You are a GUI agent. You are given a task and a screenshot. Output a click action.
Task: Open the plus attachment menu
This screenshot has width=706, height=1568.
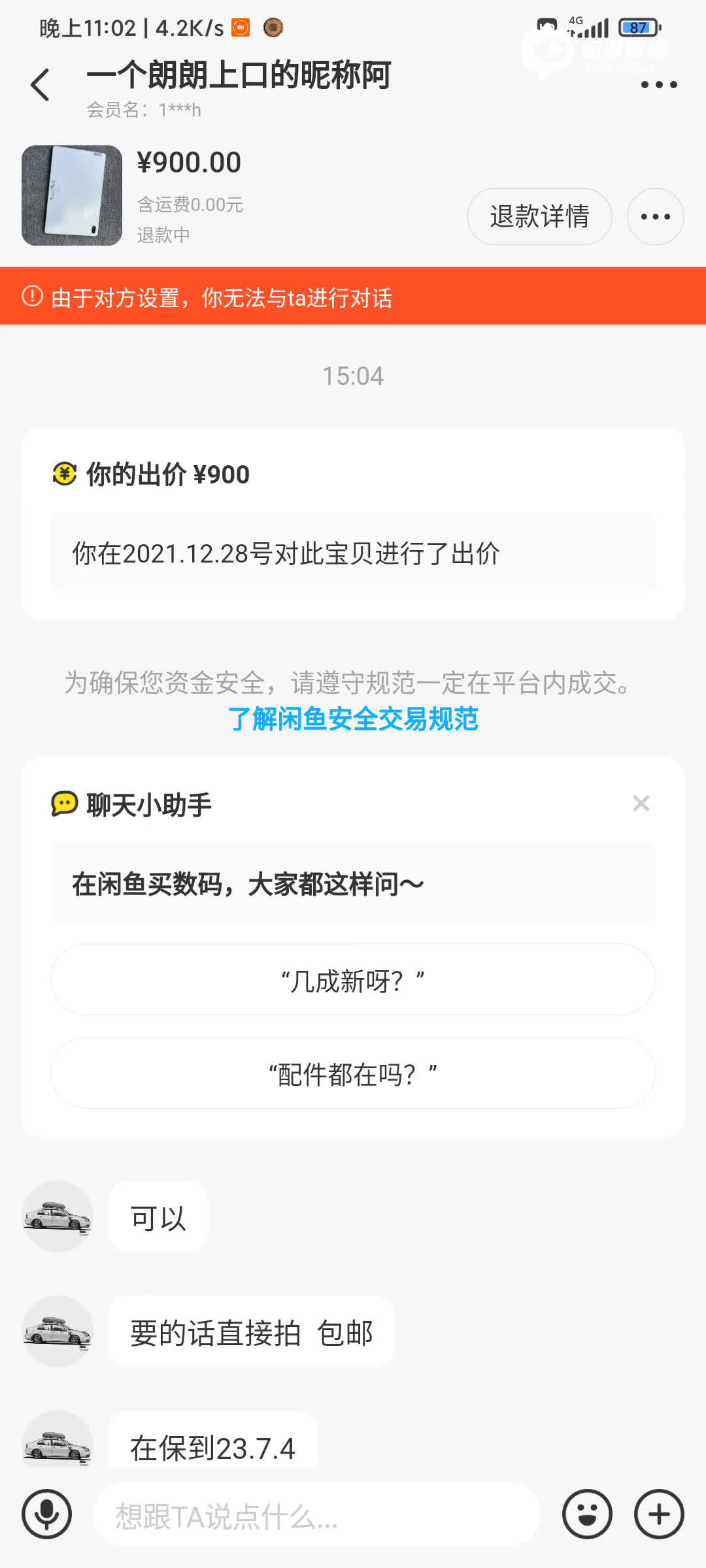[x=659, y=1514]
